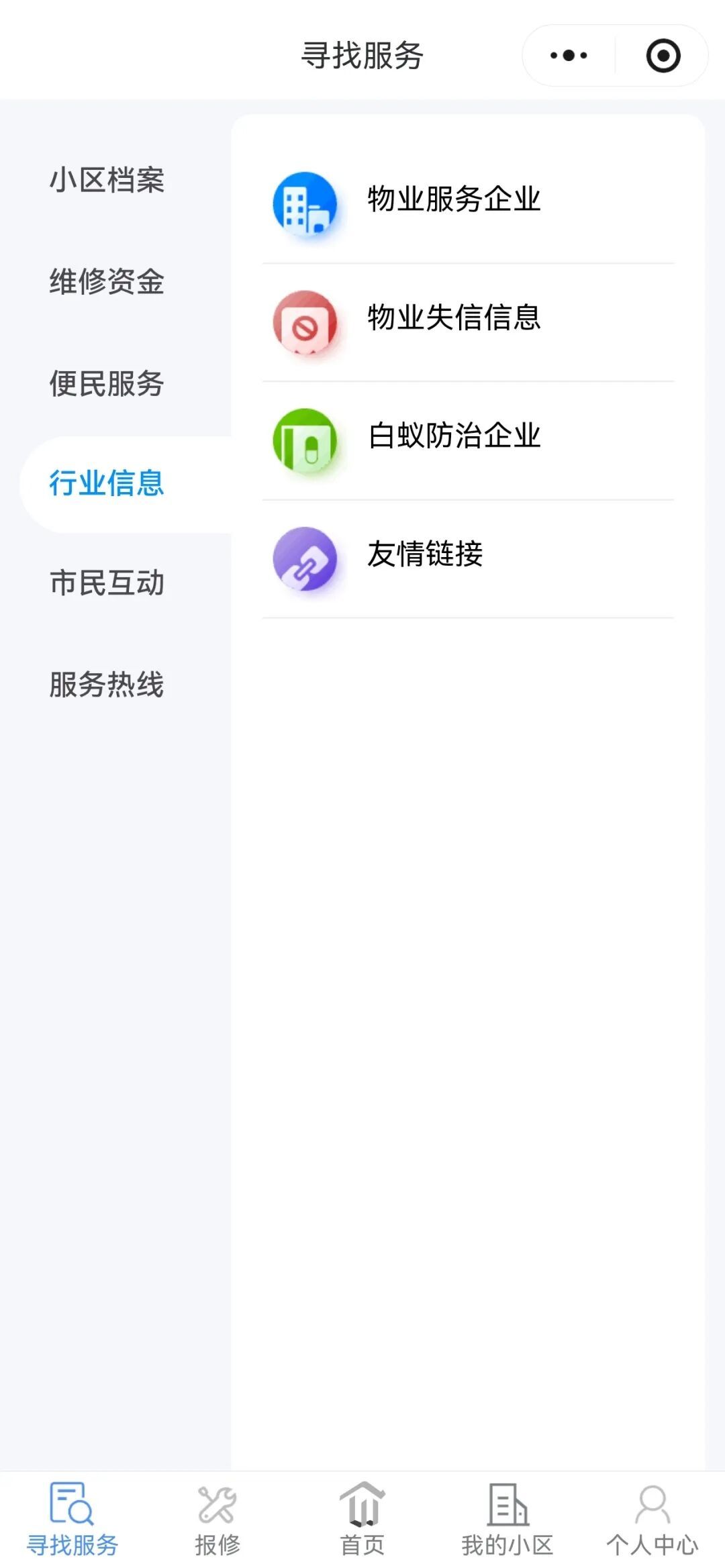Go to the 市民互动 category

[107, 583]
